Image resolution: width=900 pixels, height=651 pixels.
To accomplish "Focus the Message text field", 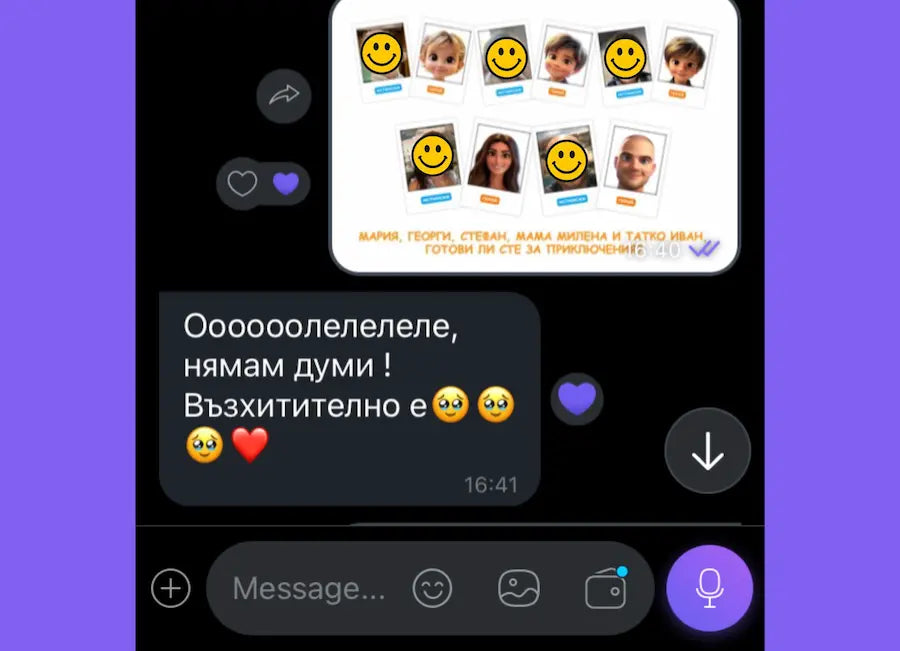I will pos(309,589).
